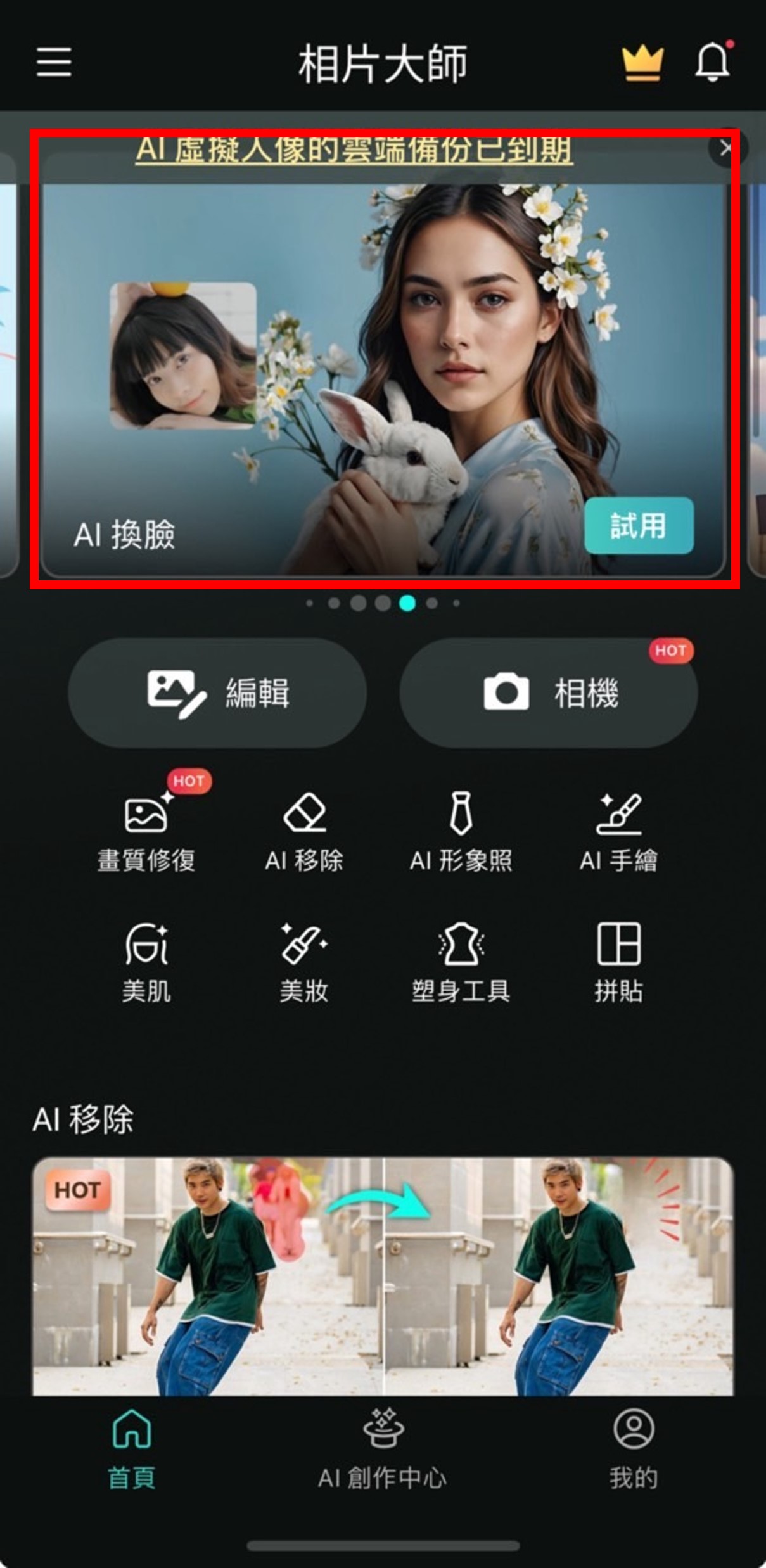Open the hamburger navigation menu
The height and width of the screenshot is (1568, 766).
tap(54, 63)
